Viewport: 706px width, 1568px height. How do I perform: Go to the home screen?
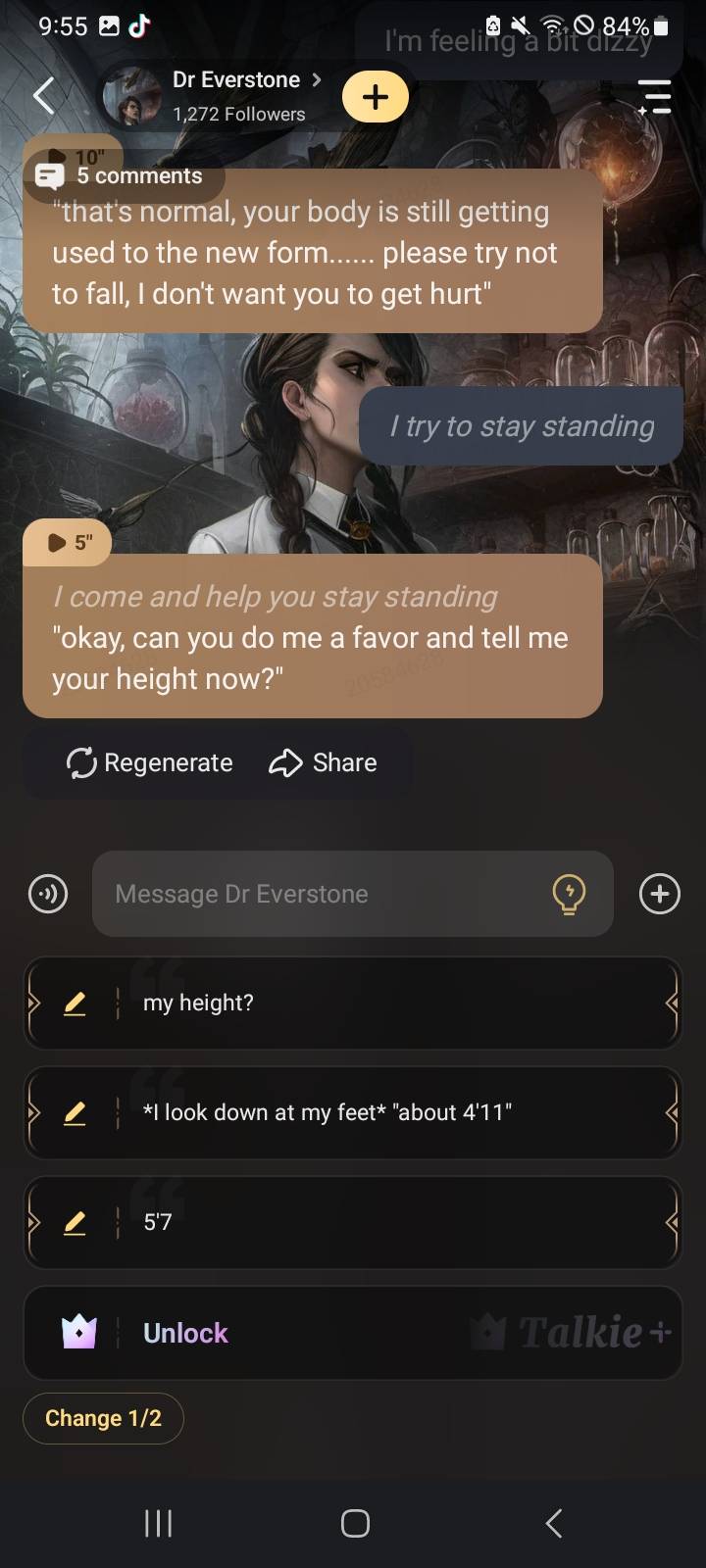point(354,1523)
